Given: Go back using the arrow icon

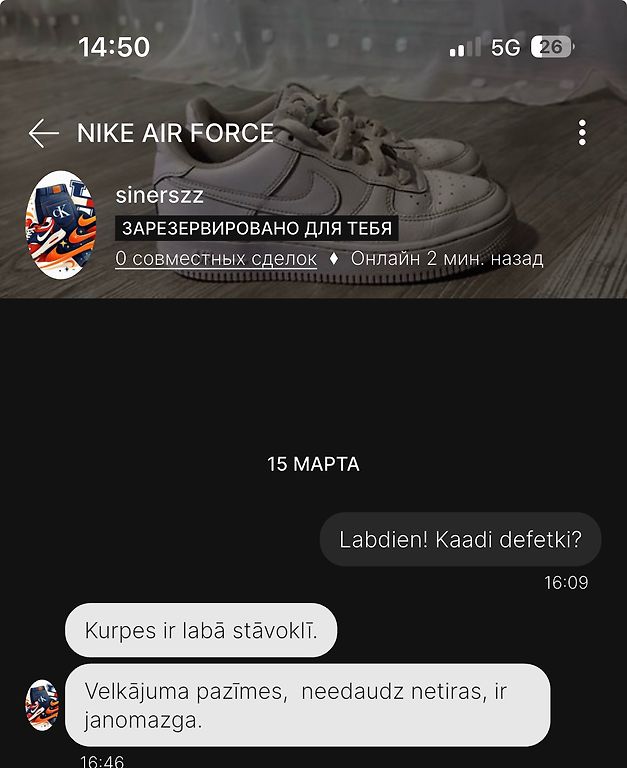Looking at the screenshot, I should click(43, 133).
